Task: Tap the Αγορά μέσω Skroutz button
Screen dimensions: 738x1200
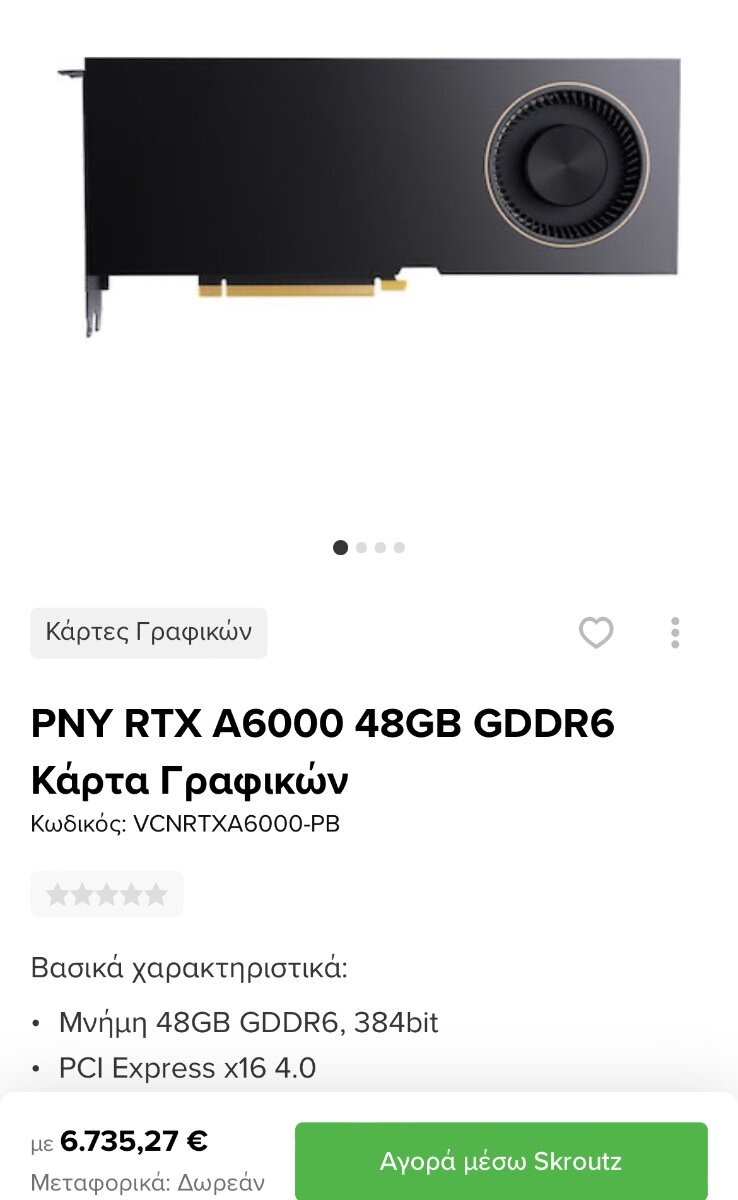Action: point(501,1160)
